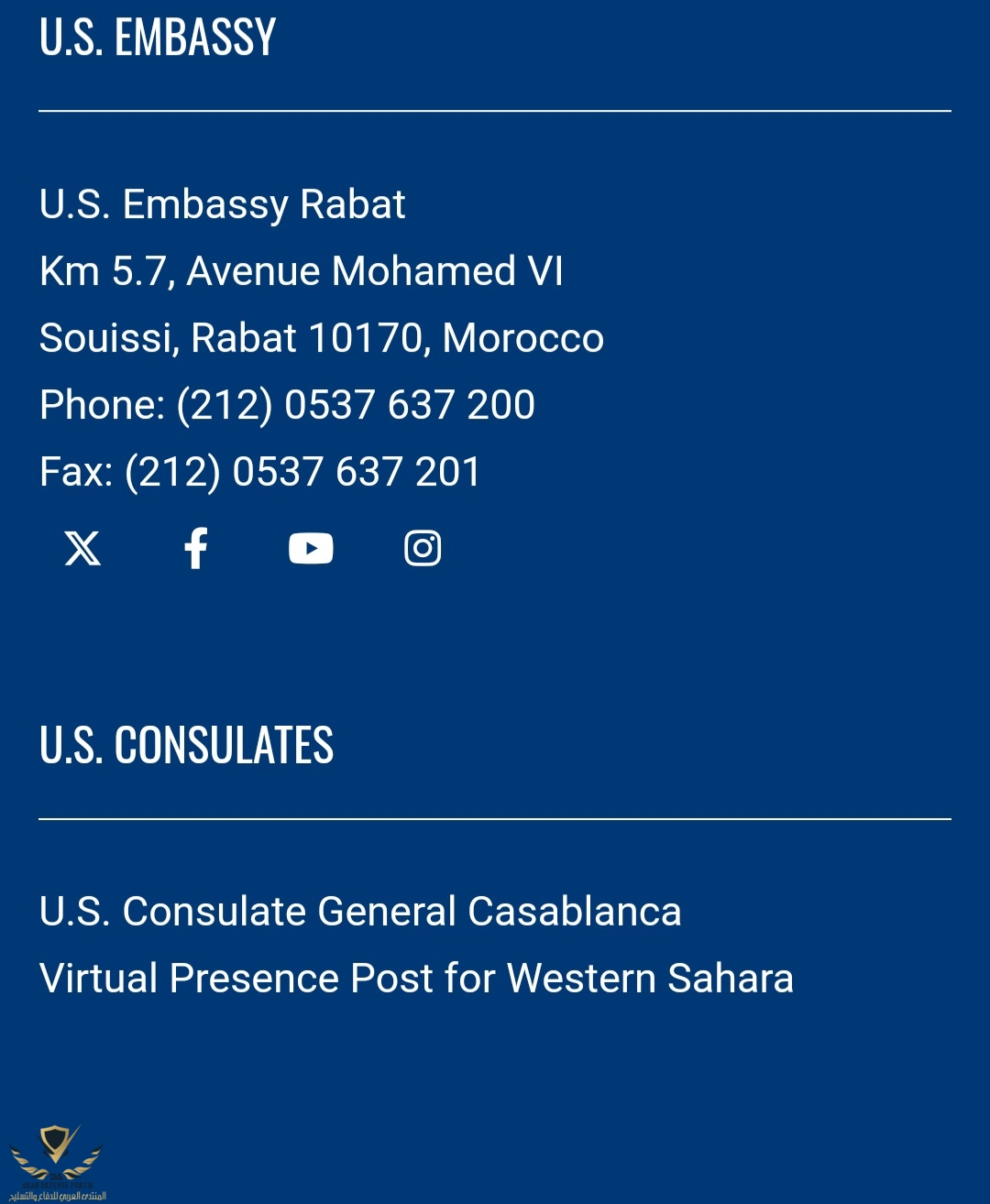Open U.S. Consulate General Casablanca link
The image size is (990, 1204).
coord(360,912)
